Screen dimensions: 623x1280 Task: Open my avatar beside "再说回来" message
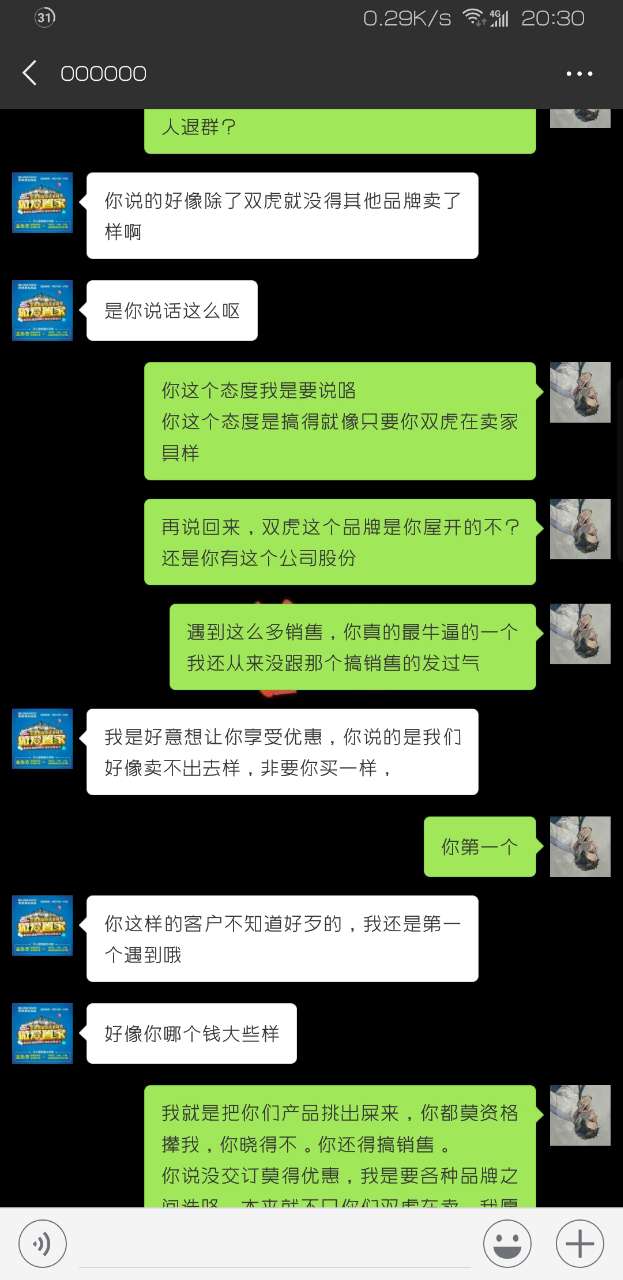coord(580,529)
